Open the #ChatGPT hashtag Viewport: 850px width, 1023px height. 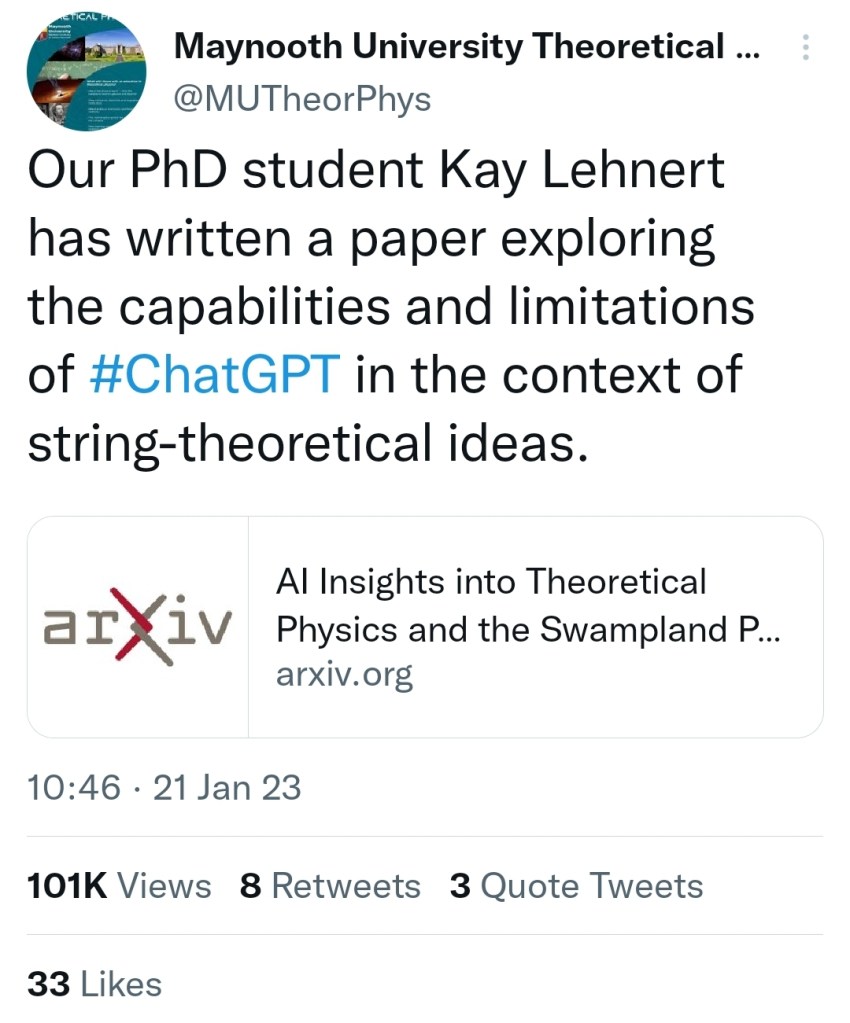click(x=216, y=375)
